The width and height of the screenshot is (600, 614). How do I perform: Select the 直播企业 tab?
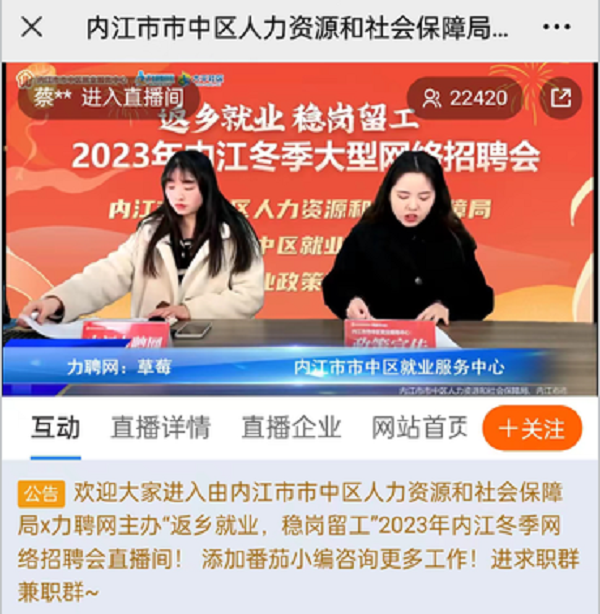click(291, 428)
